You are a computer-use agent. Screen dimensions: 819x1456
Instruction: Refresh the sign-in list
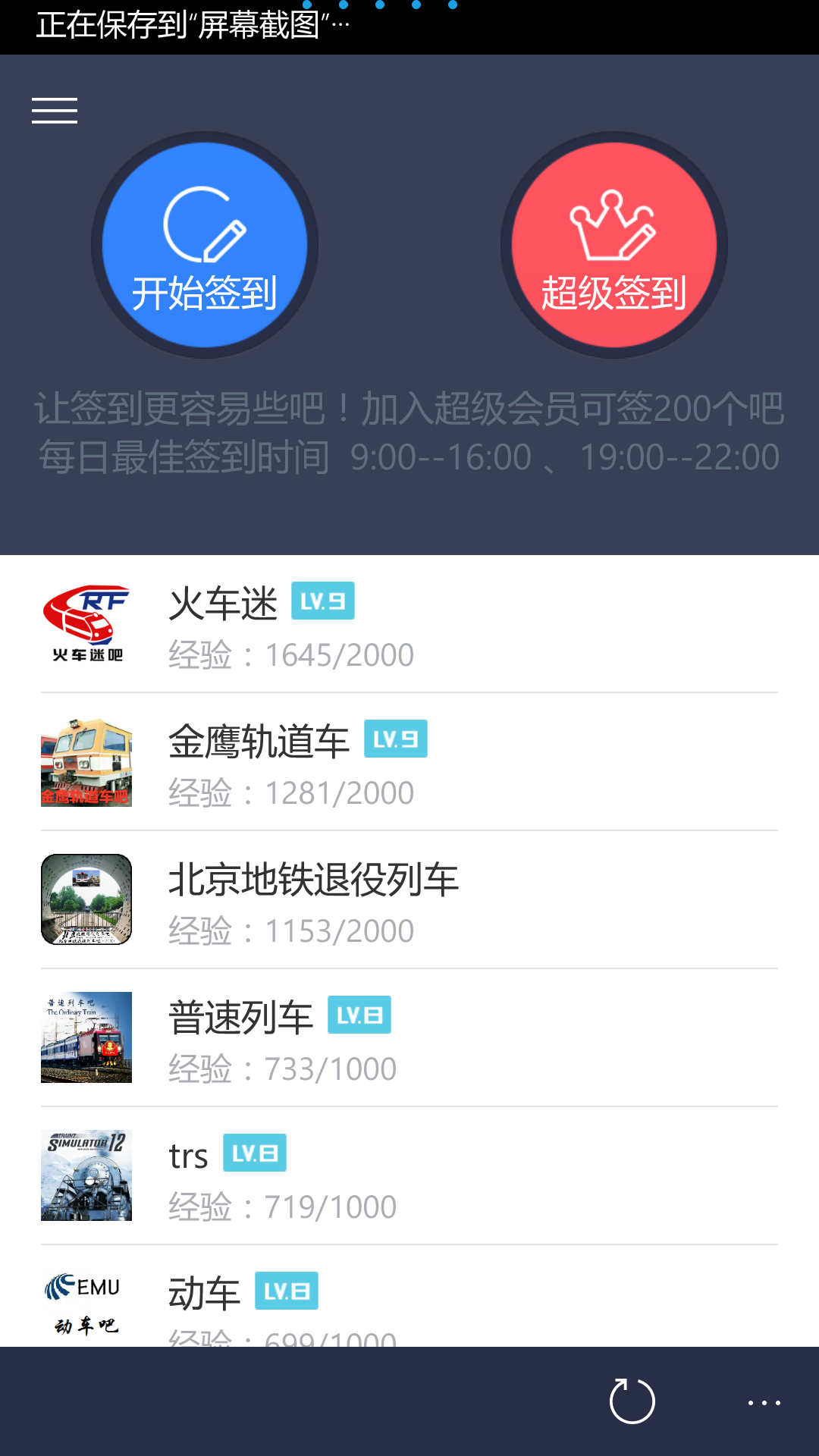632,1401
